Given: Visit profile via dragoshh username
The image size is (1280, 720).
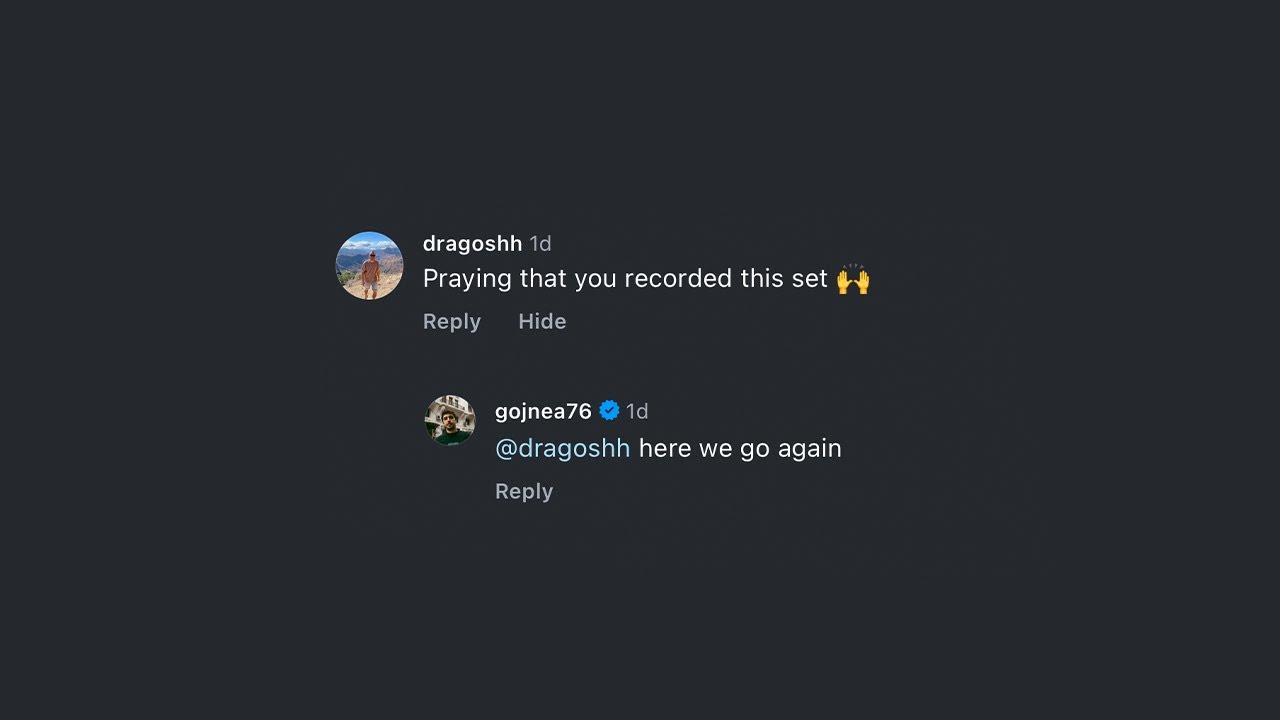Looking at the screenshot, I should point(472,244).
